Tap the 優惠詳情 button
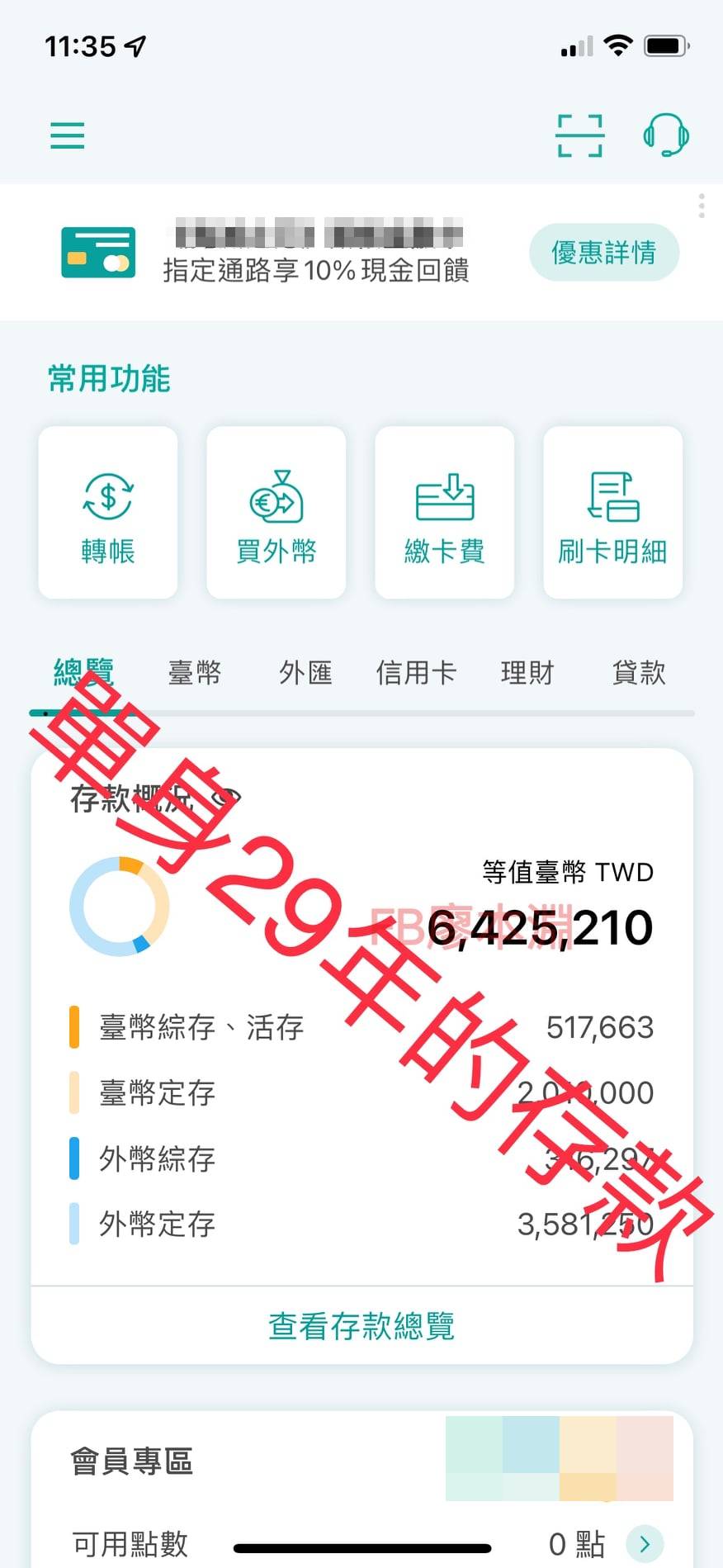The width and height of the screenshot is (723, 1568). (x=603, y=252)
